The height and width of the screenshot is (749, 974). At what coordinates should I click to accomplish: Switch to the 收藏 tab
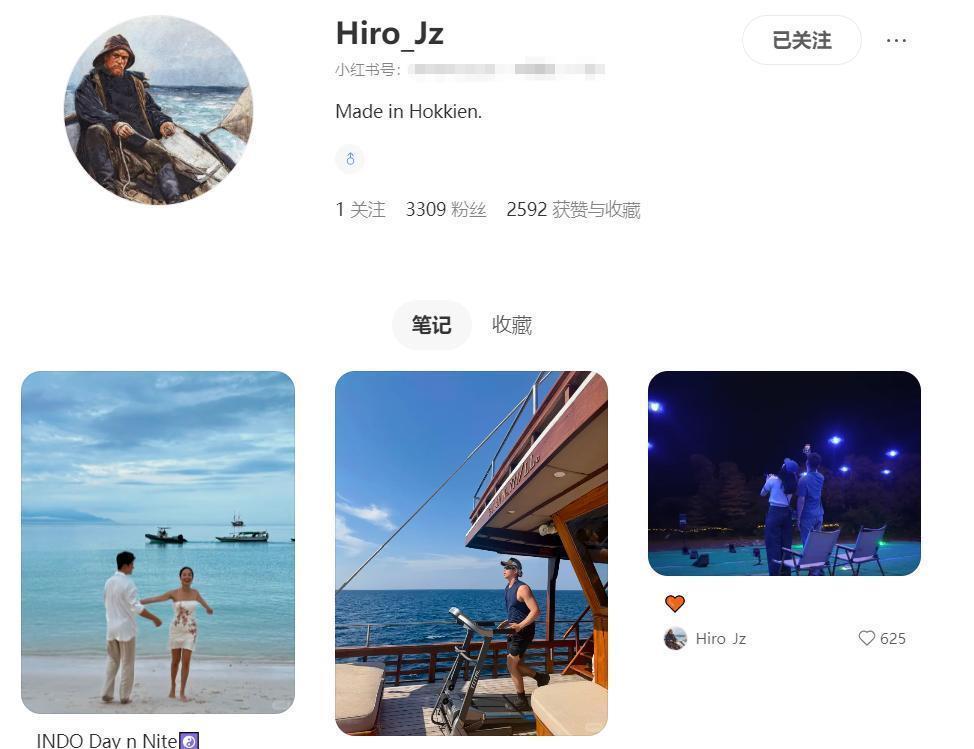[511, 325]
